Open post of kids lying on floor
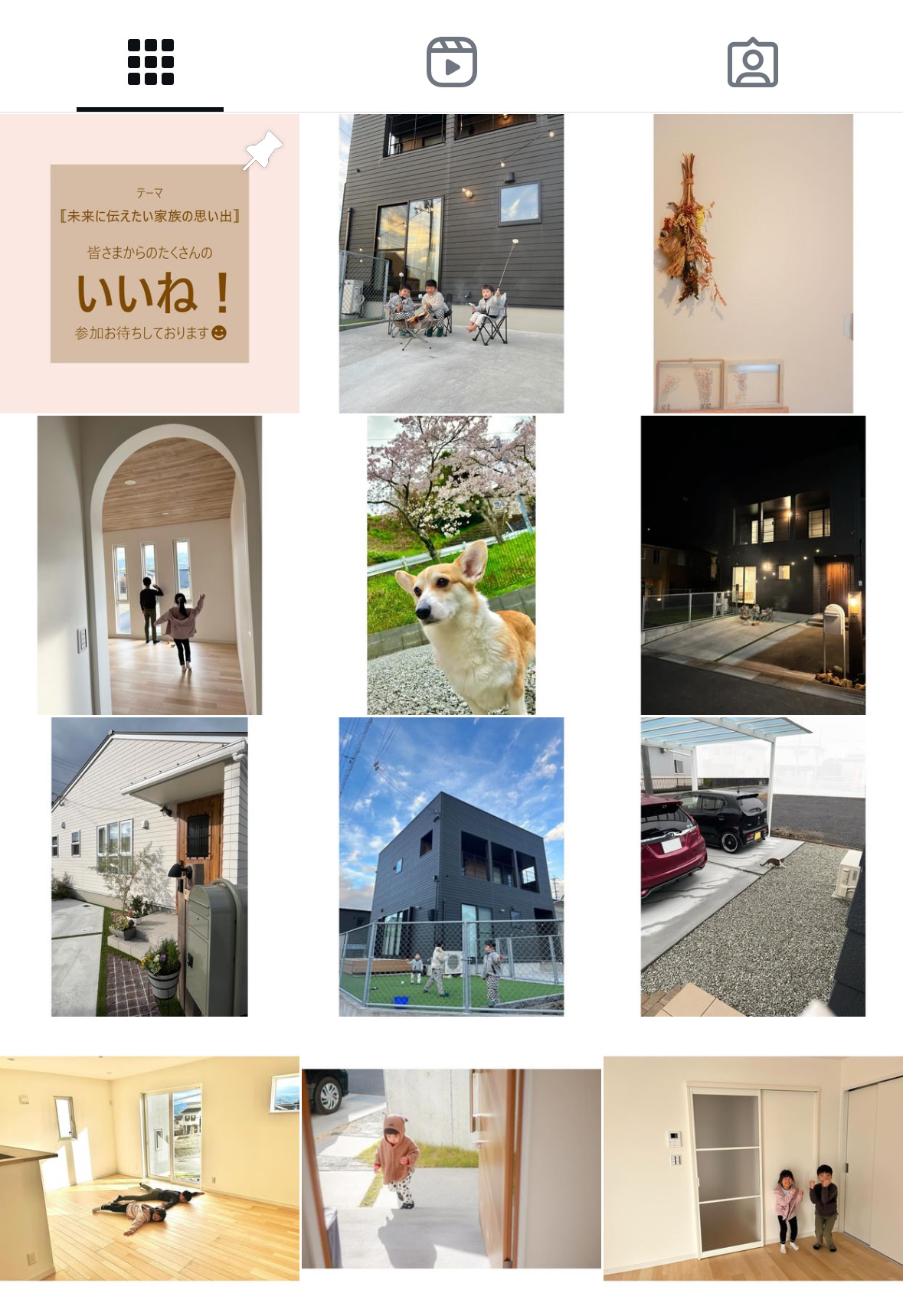This screenshot has height=1316, width=903. tap(149, 1168)
